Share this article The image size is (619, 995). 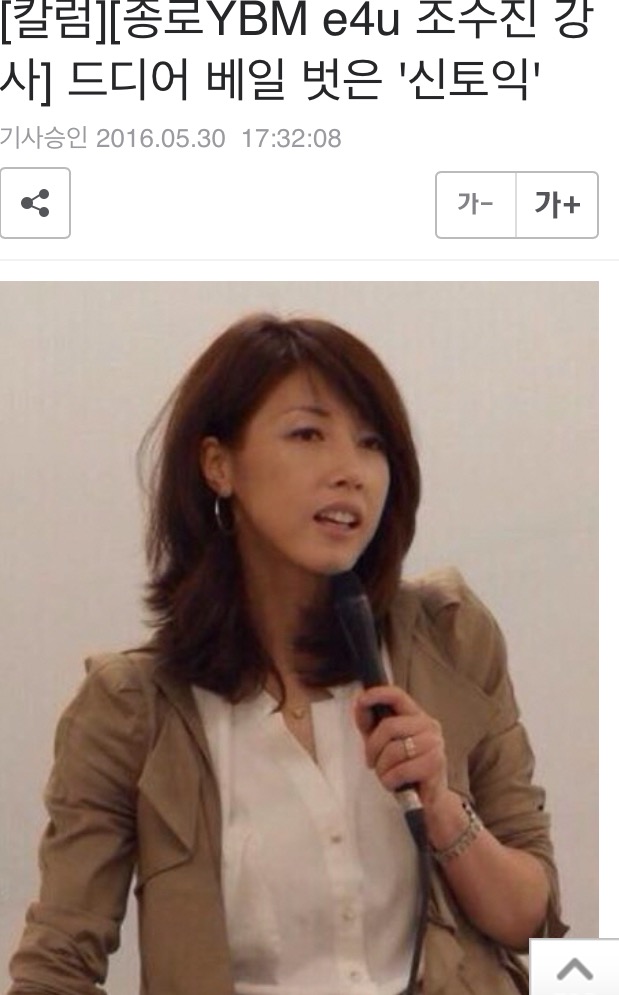[35, 204]
